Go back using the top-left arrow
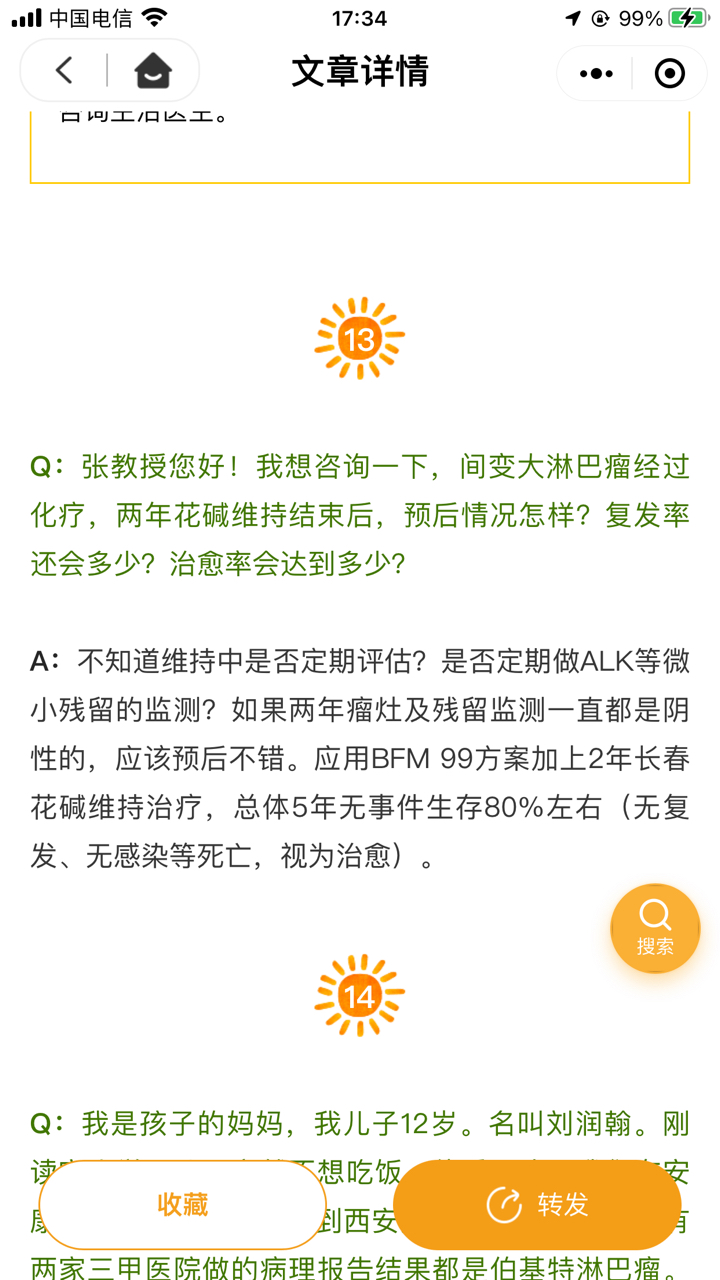This screenshot has width=720, height=1280. point(64,71)
